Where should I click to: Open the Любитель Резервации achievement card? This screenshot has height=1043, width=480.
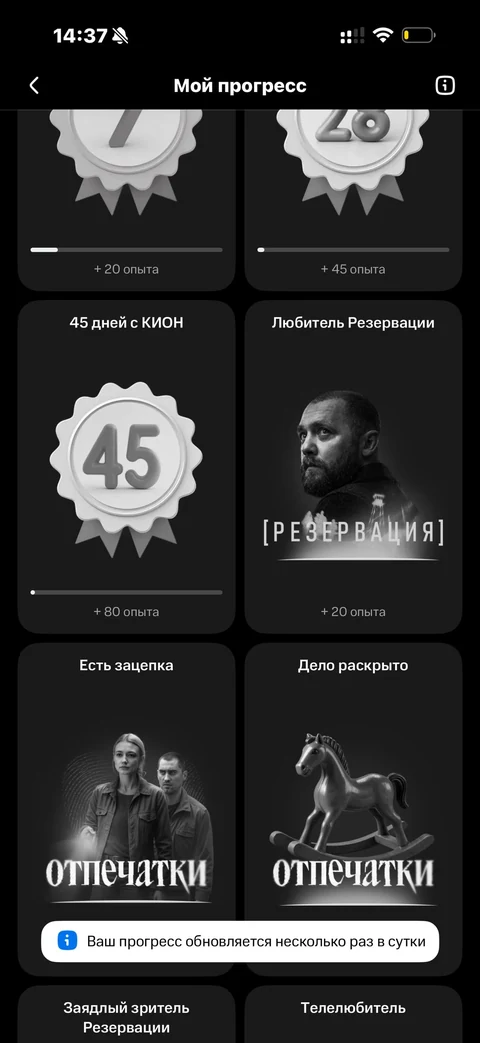pyautogui.click(x=353, y=467)
